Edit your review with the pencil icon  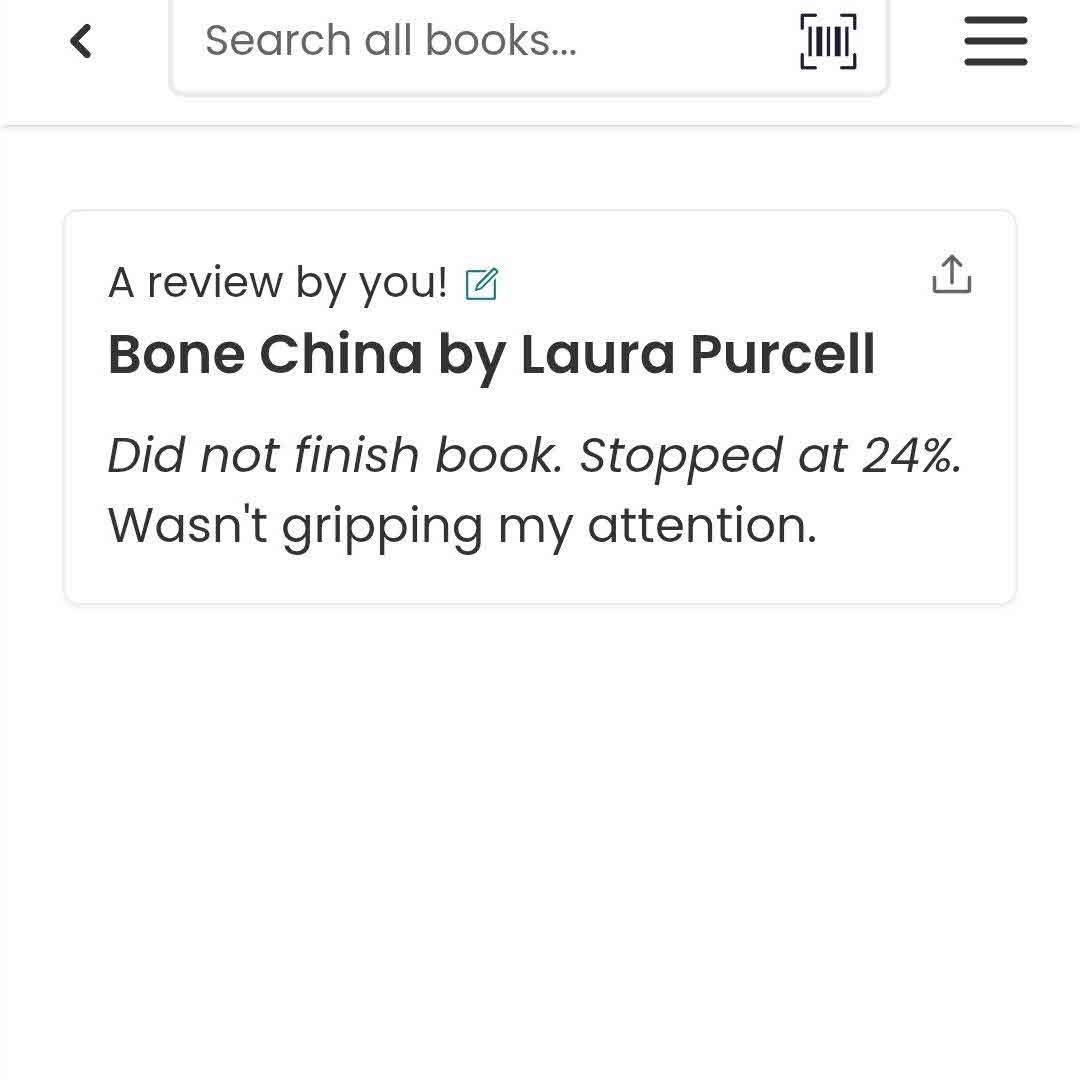coord(481,285)
